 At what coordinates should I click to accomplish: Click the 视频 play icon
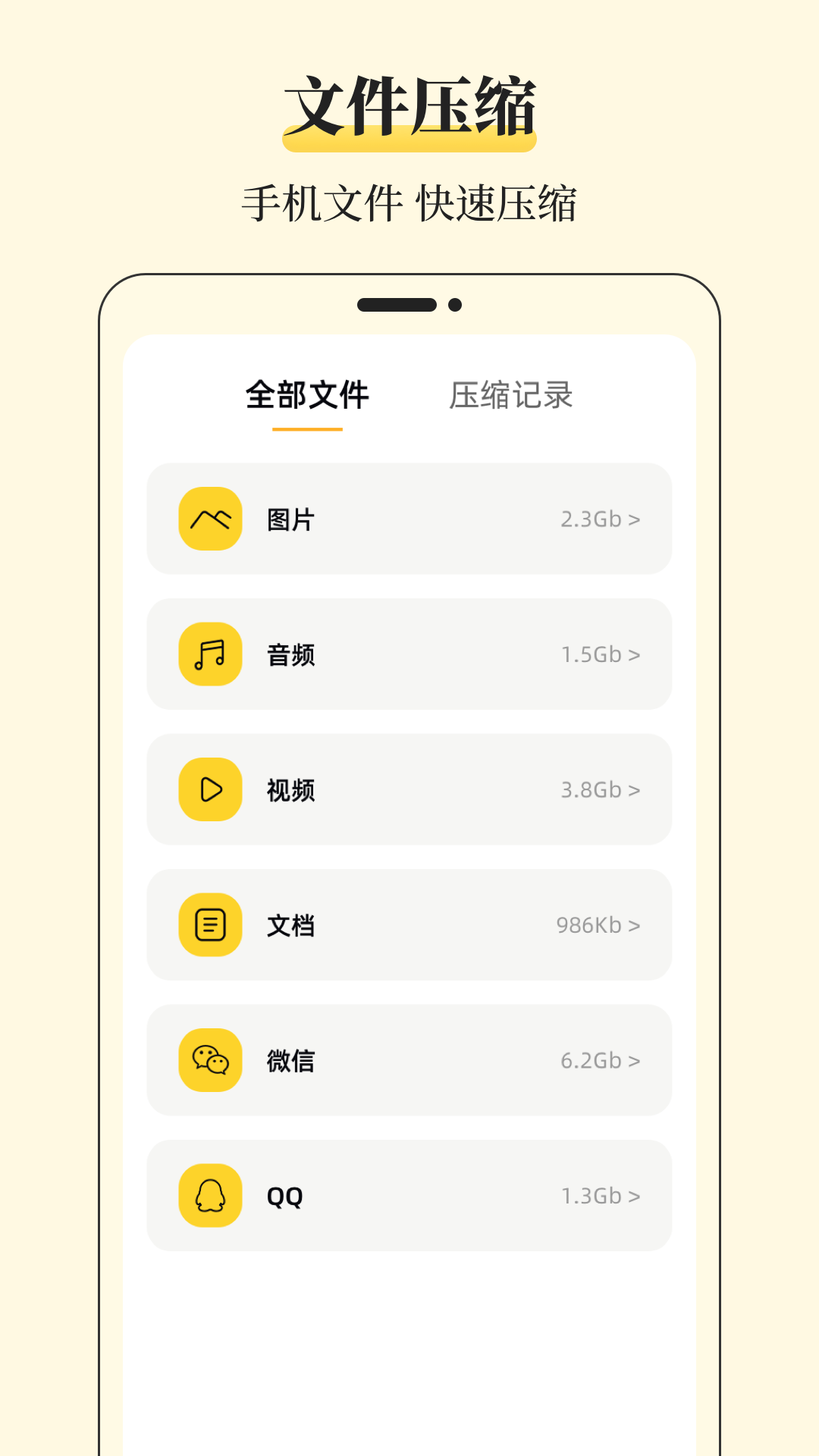click(x=210, y=789)
